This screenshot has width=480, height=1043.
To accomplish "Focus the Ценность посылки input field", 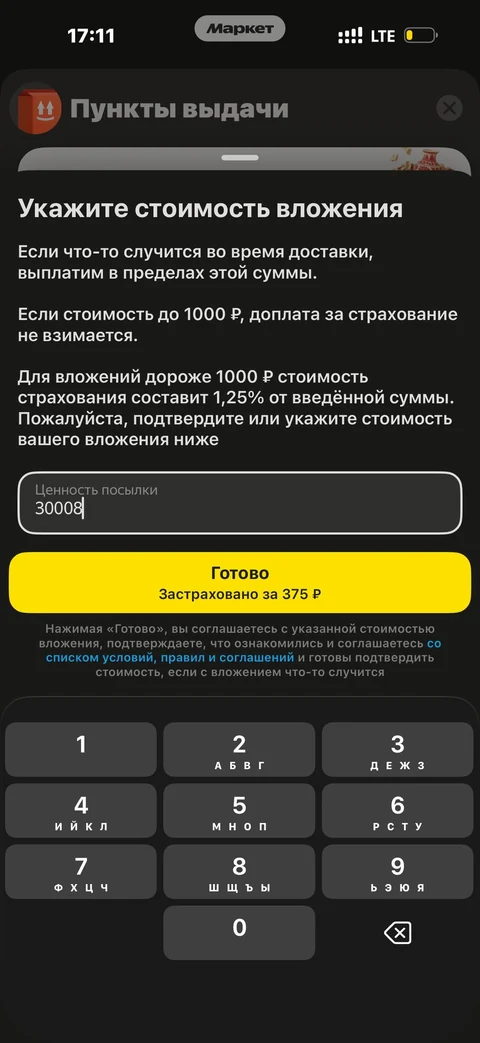I will click(x=240, y=503).
